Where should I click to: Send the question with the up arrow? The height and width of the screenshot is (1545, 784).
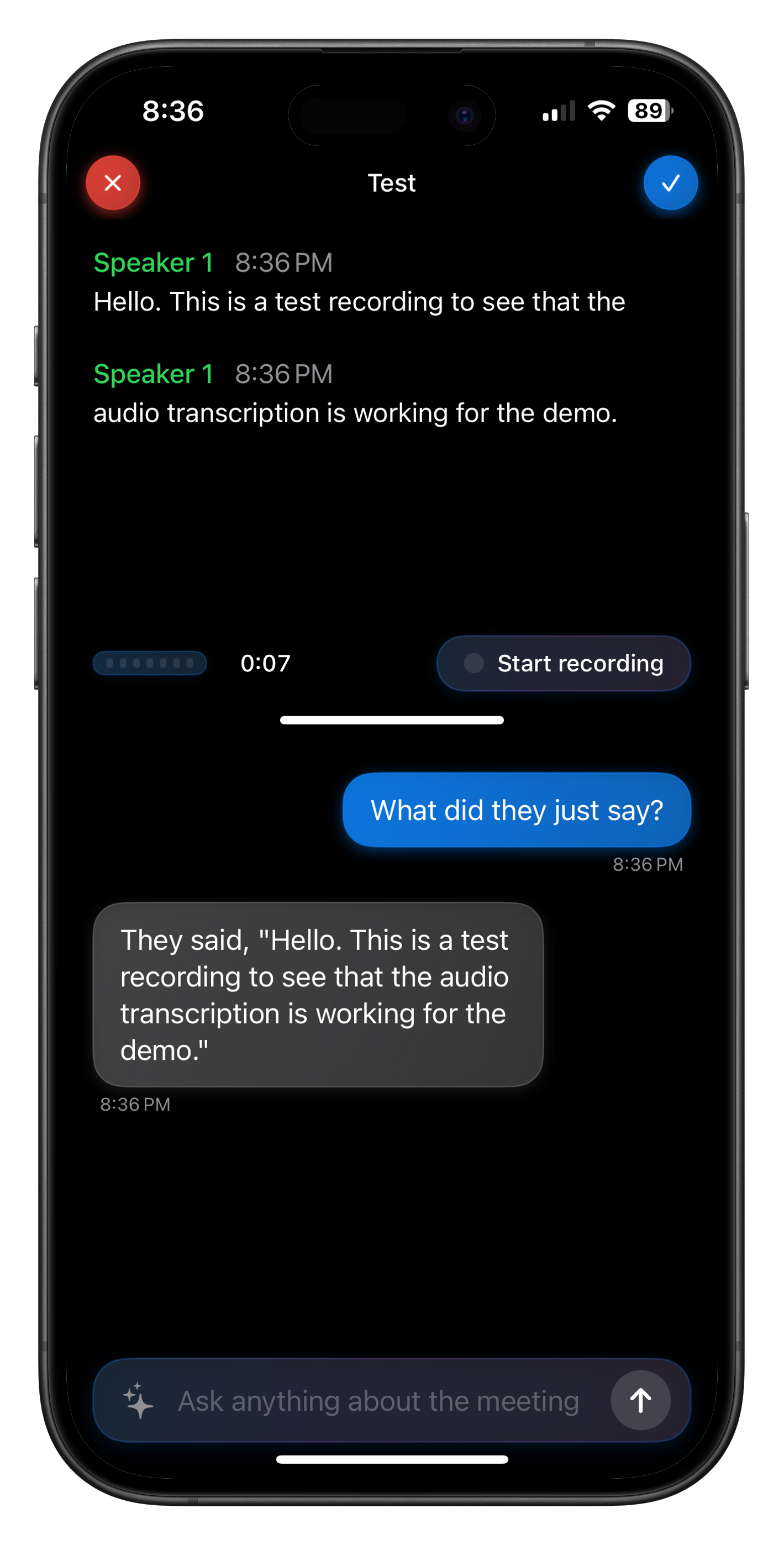click(640, 1400)
